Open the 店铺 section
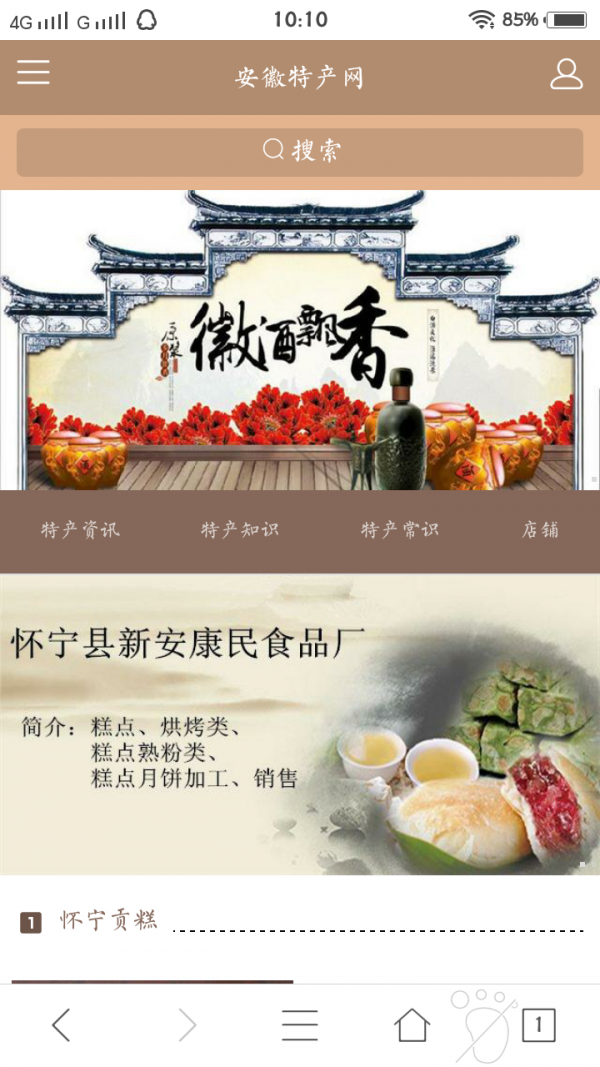The image size is (600, 1067). tap(540, 530)
